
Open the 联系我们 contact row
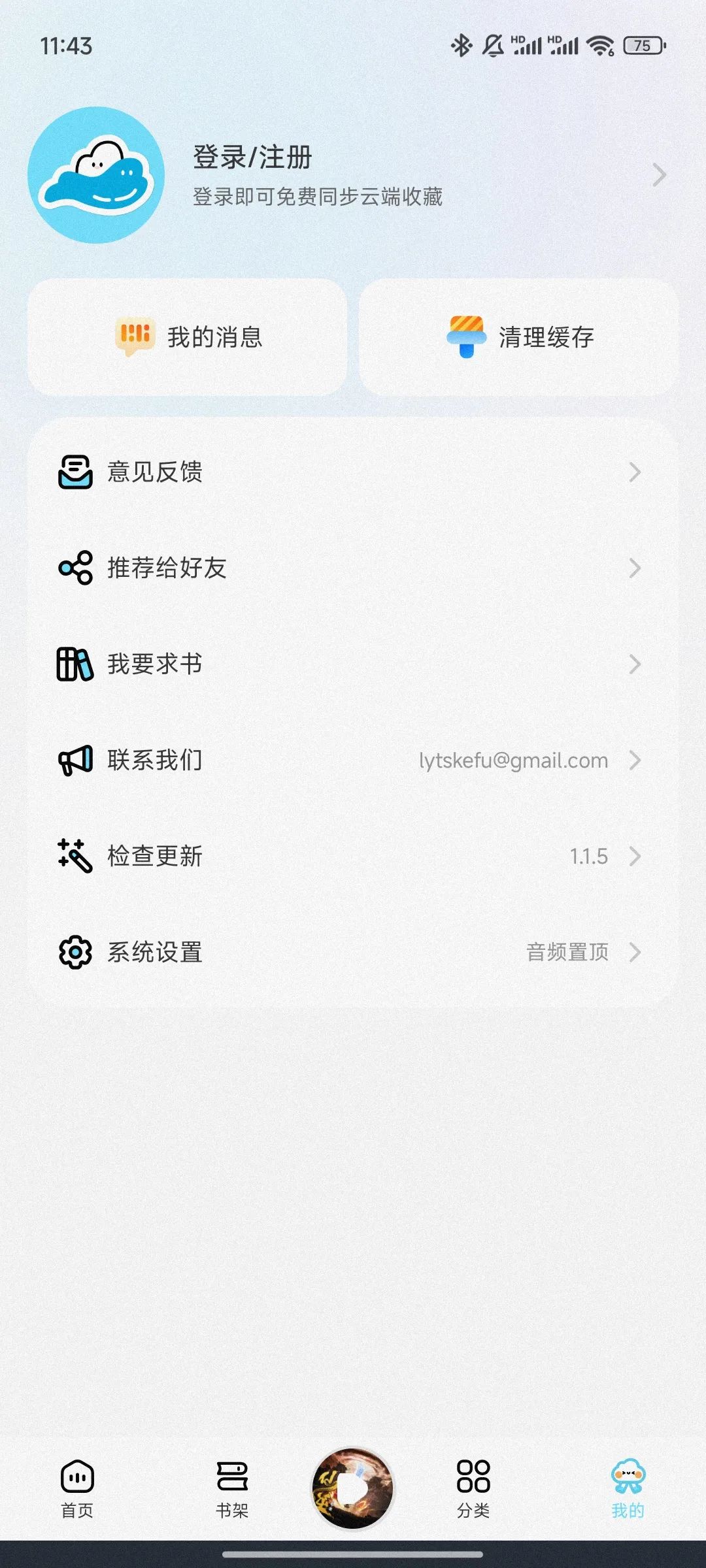(352, 760)
